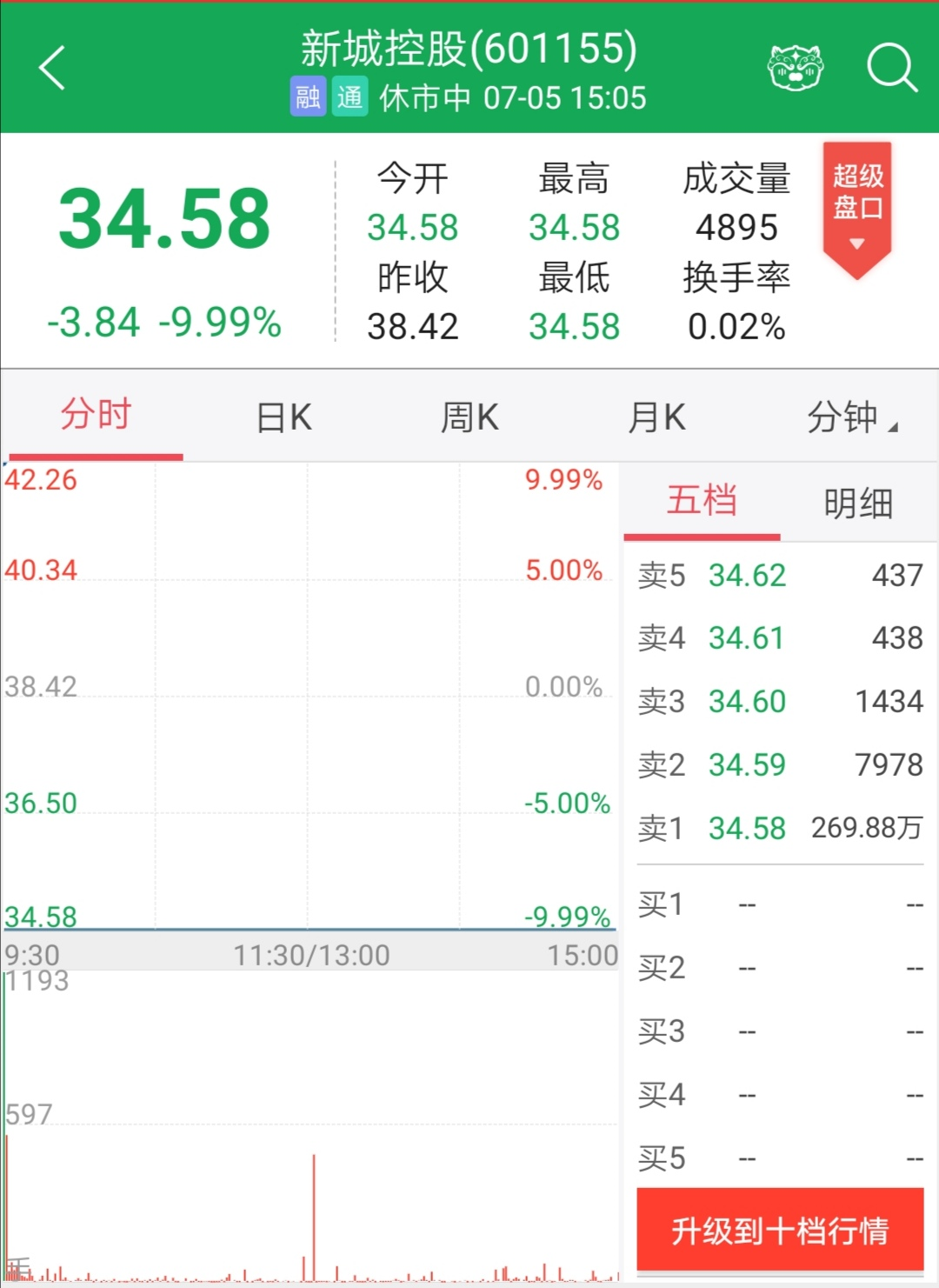Select the 五档 order book tab
The width and height of the screenshot is (939, 1288).
pyautogui.click(x=702, y=502)
